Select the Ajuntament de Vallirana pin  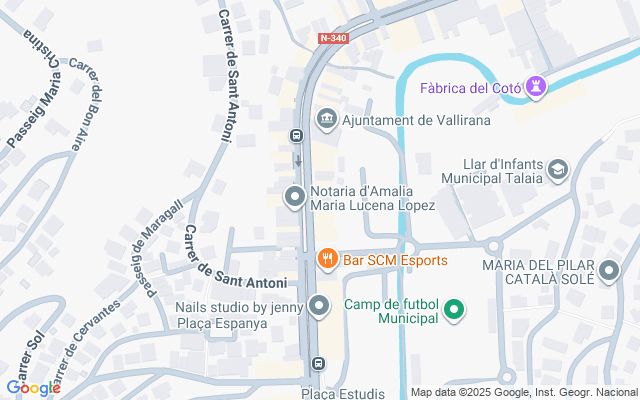point(327,120)
